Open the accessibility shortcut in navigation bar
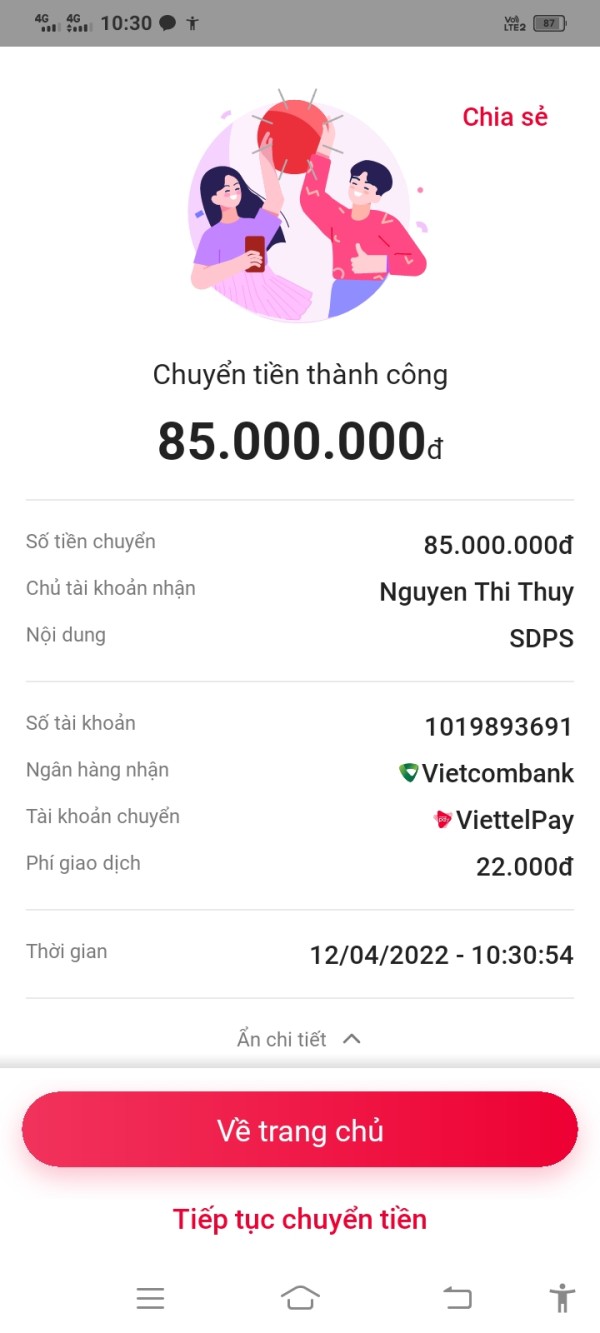This screenshot has height=1333, width=600. point(562,1298)
